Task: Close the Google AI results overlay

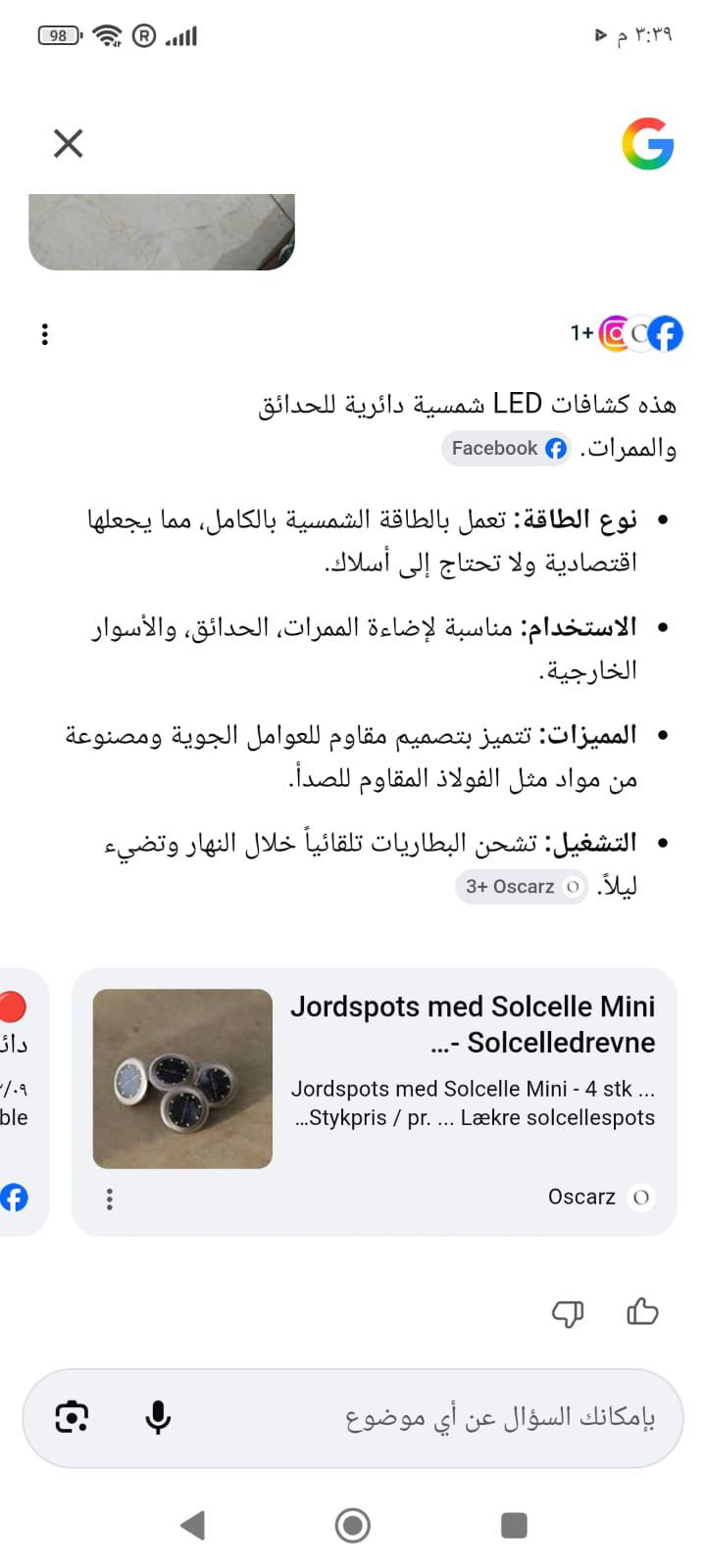Action: tap(69, 144)
